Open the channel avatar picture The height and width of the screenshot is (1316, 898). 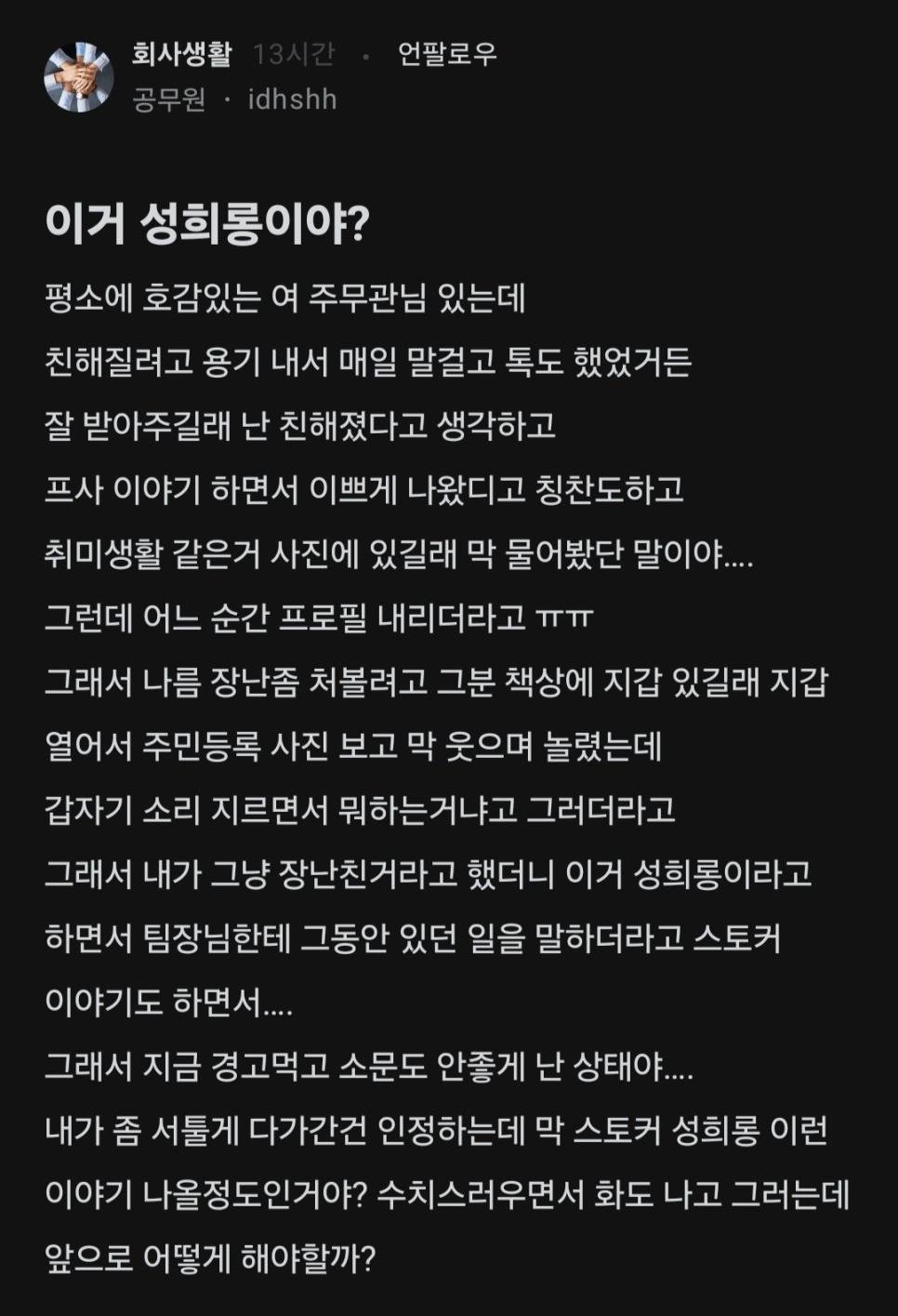[78, 76]
